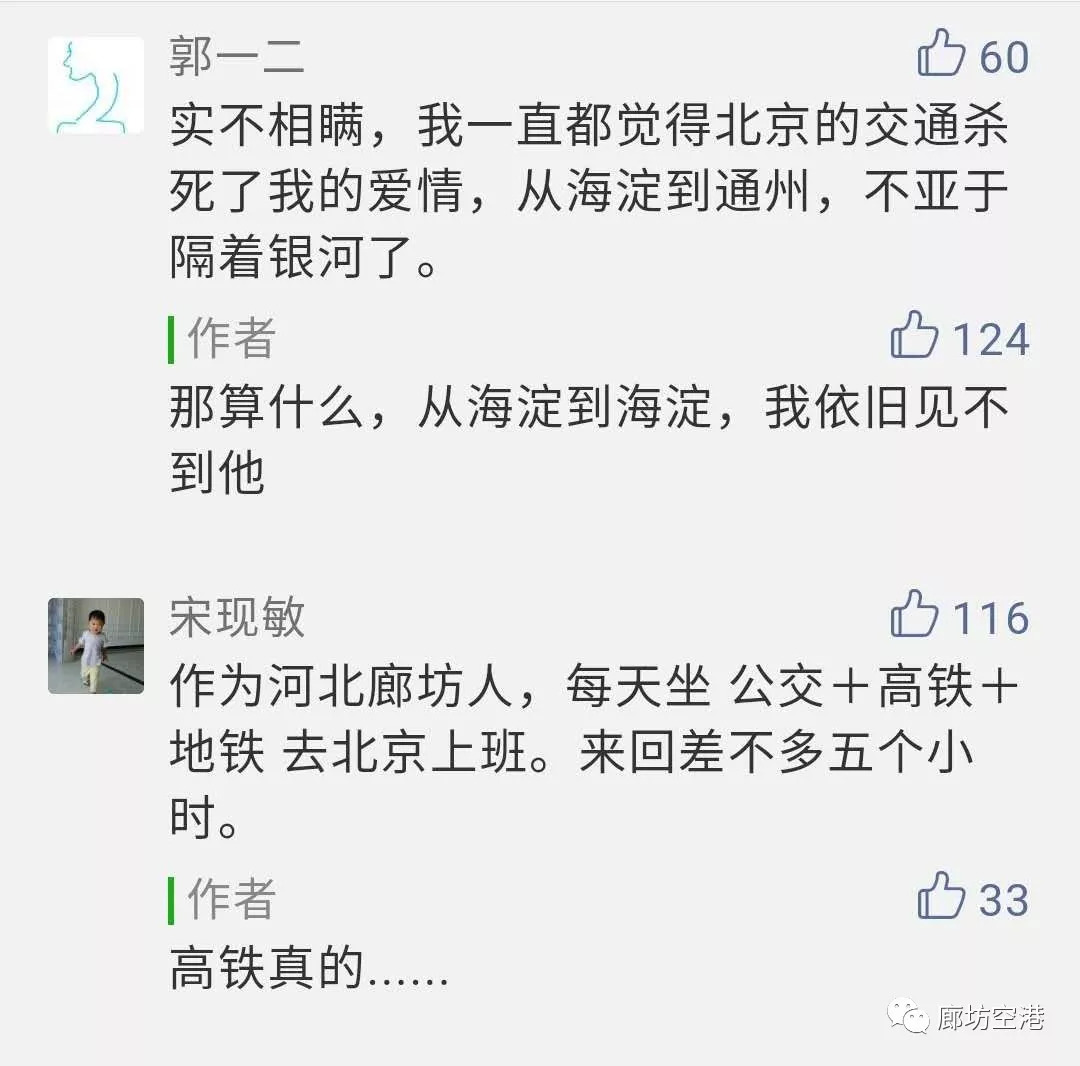Like the author's reply with 33 likes
The image size is (1080, 1066).
[x=941, y=896]
